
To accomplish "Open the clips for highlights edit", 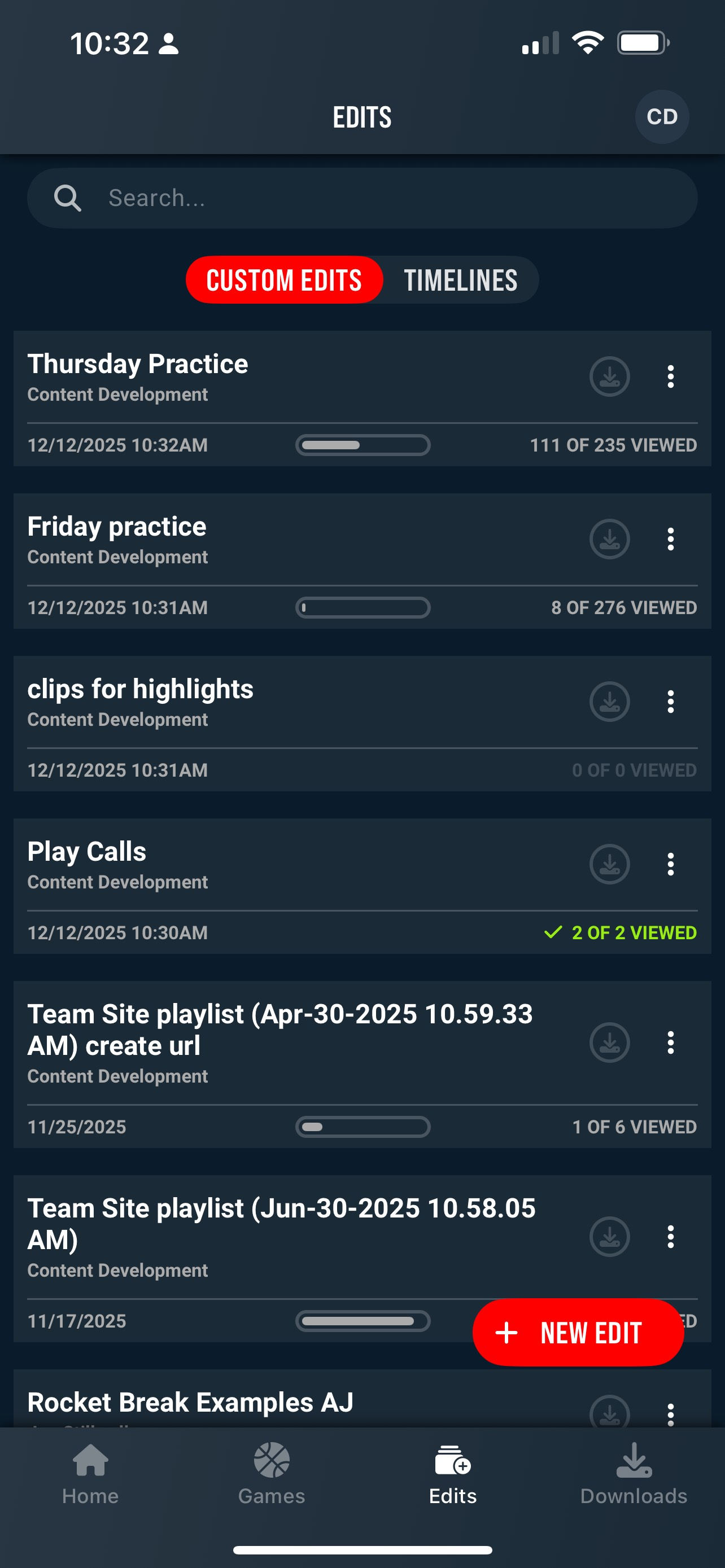I will (x=140, y=690).
